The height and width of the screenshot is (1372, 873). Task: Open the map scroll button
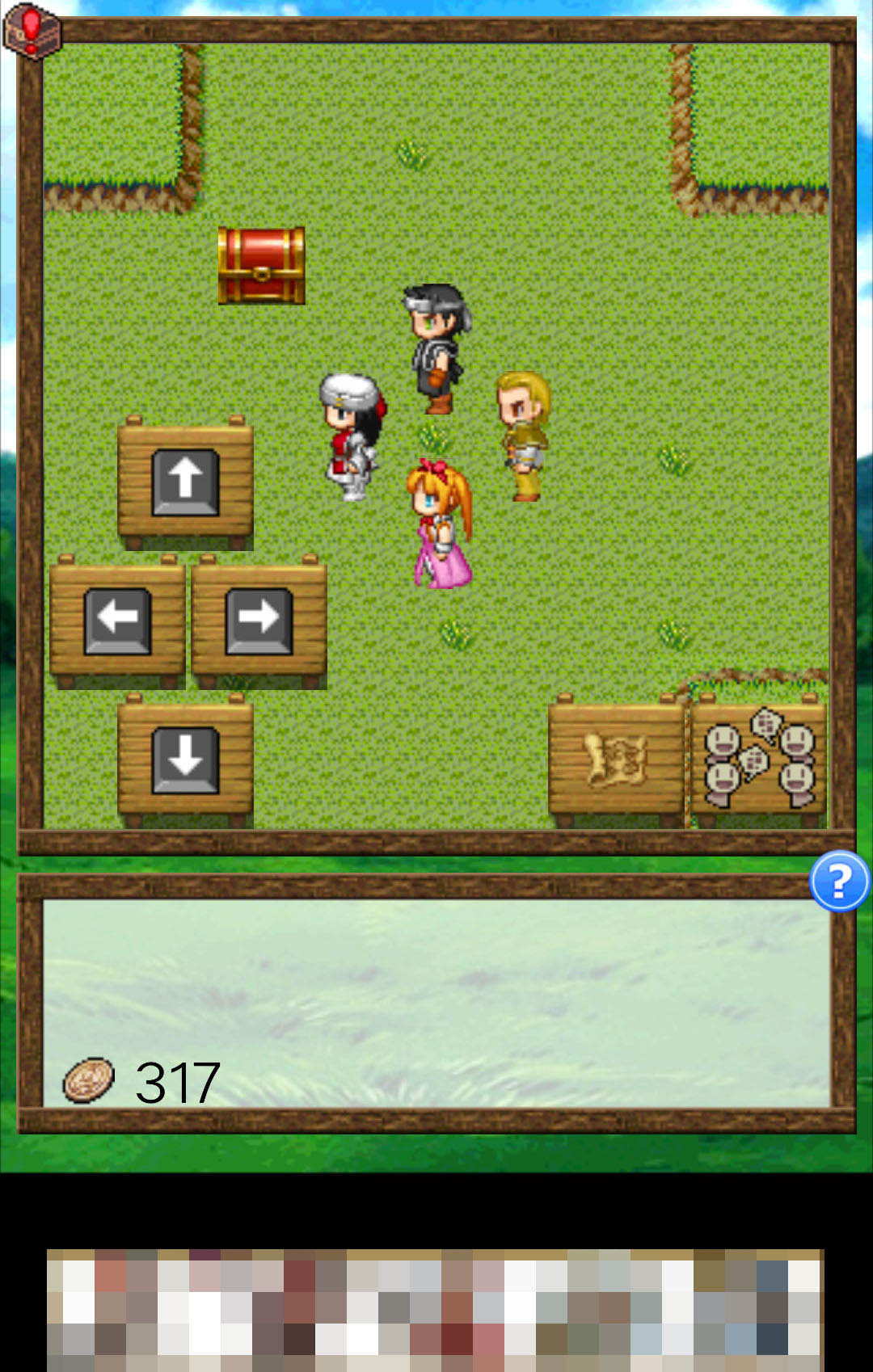(x=617, y=760)
